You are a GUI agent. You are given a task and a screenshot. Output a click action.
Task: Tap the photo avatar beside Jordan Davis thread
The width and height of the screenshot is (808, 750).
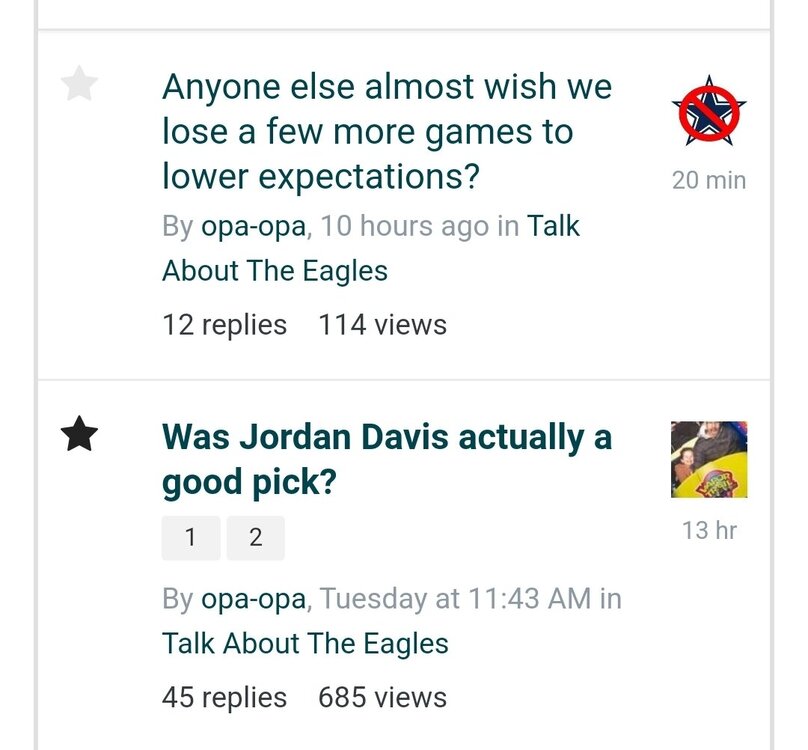click(709, 459)
